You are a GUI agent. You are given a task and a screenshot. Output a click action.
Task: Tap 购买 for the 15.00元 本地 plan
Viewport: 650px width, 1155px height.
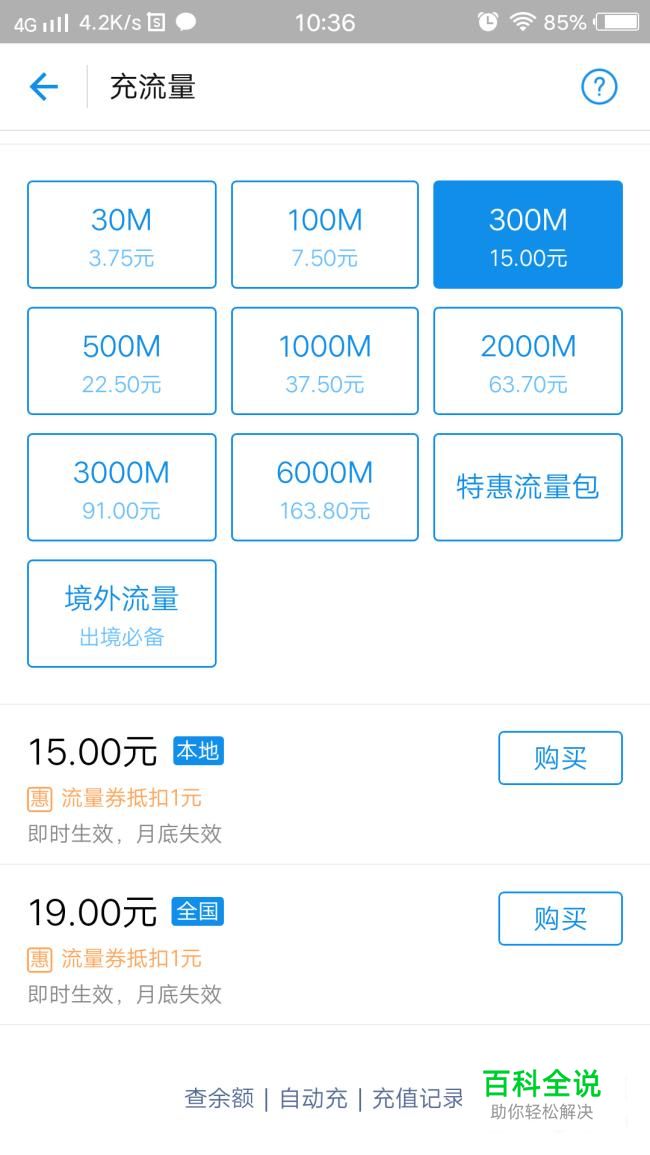(x=560, y=758)
